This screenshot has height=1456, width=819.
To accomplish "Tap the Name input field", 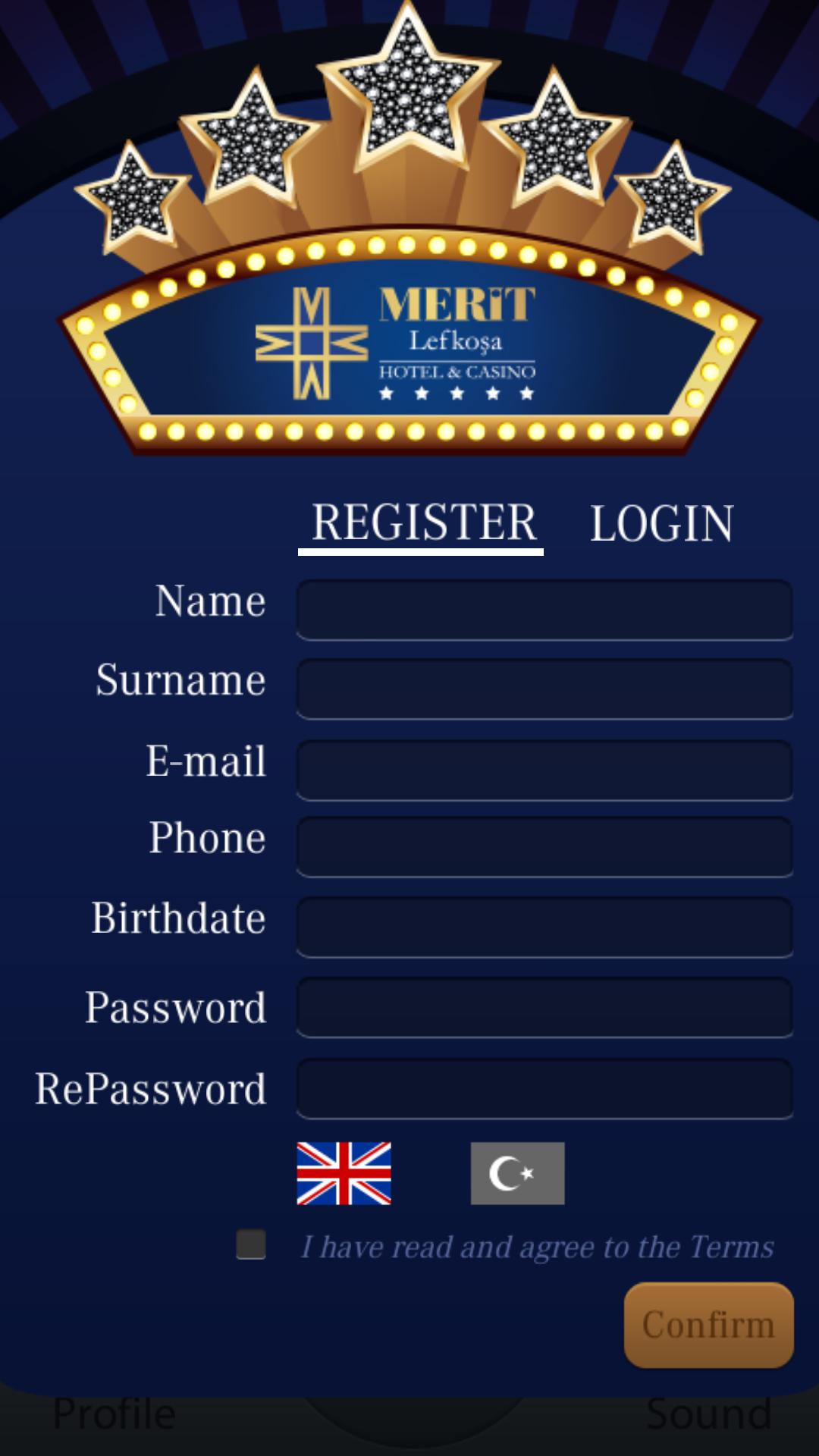I will click(544, 610).
